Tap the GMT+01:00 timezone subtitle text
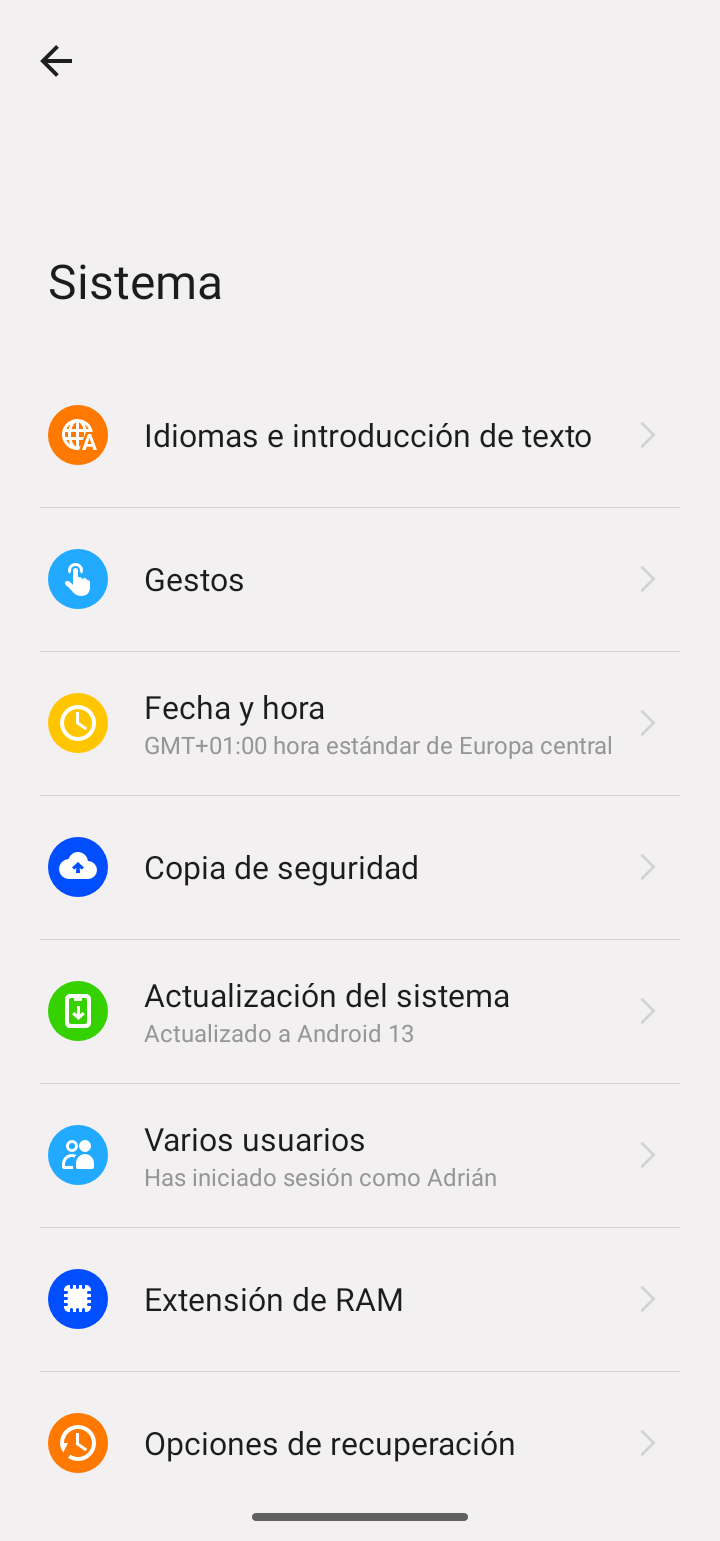This screenshot has height=1541, width=720. [x=378, y=745]
